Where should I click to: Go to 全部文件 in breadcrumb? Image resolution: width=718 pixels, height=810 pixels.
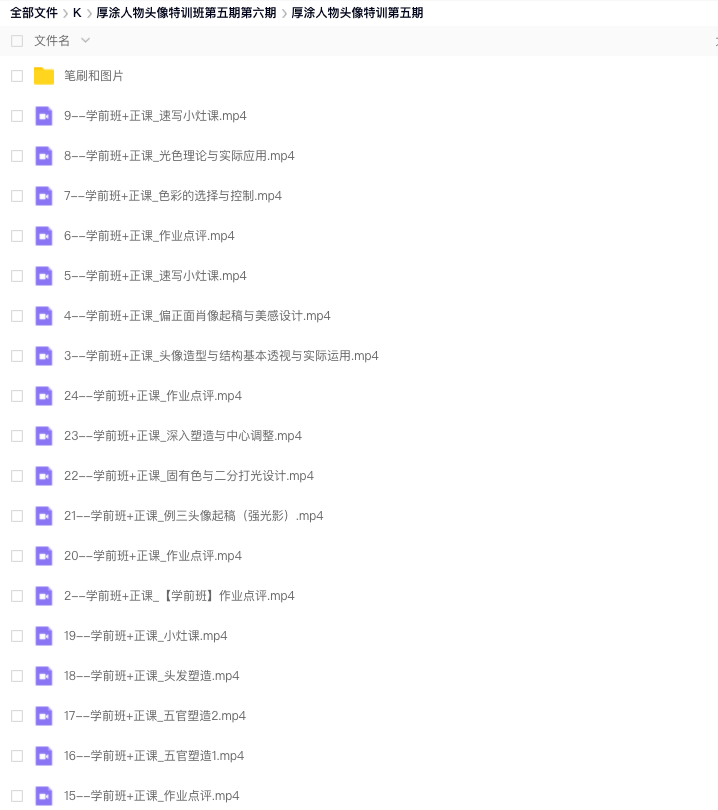click(33, 13)
